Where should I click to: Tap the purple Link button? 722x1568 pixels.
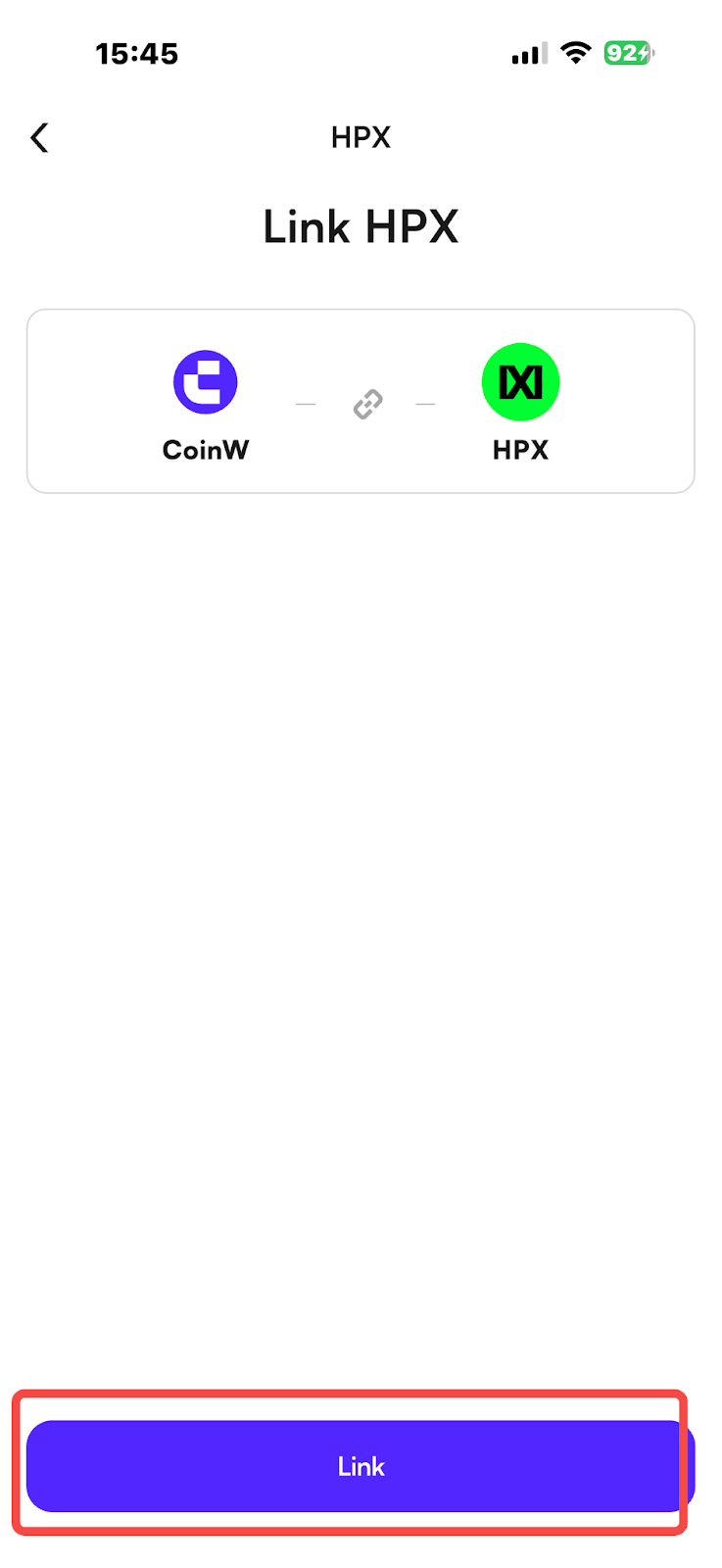pos(361,1466)
